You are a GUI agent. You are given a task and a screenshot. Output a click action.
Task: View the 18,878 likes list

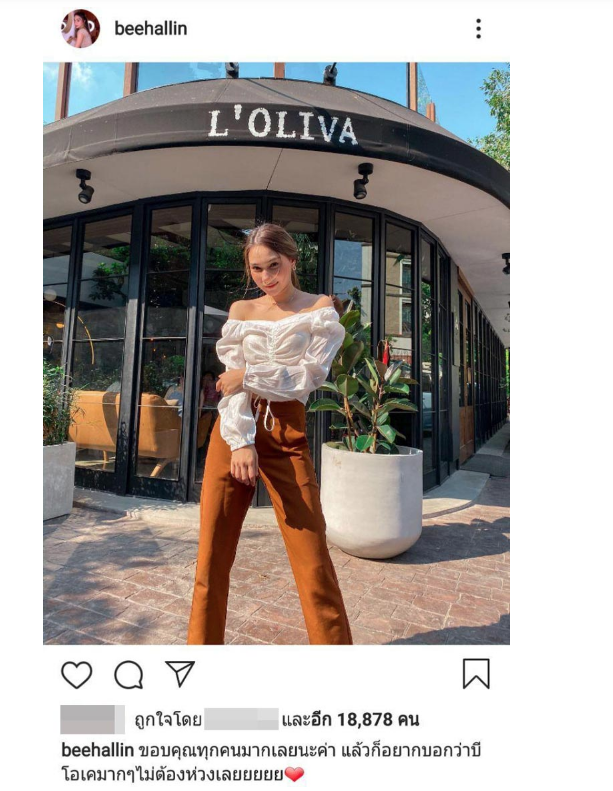(x=350, y=719)
